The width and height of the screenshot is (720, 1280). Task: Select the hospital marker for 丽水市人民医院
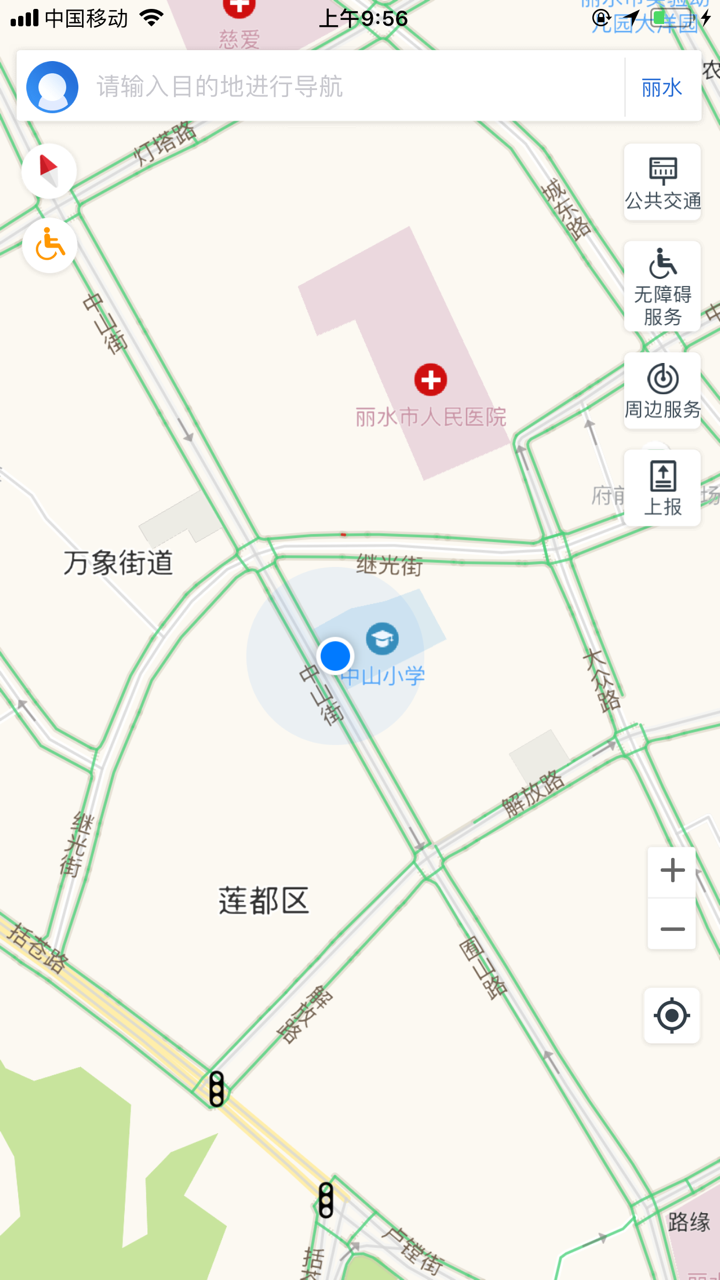[430, 379]
